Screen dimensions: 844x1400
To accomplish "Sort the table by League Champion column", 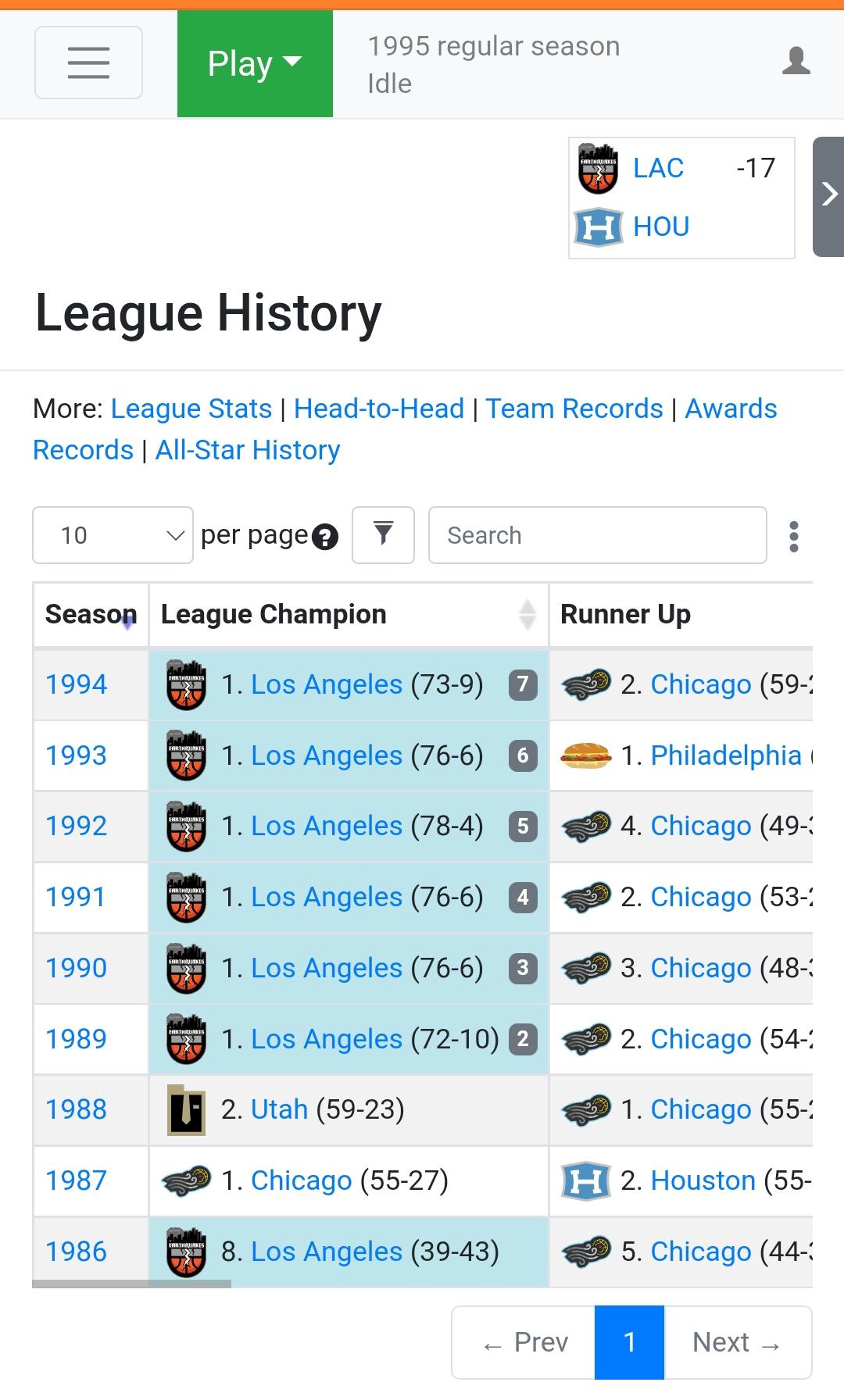I will coord(349,615).
